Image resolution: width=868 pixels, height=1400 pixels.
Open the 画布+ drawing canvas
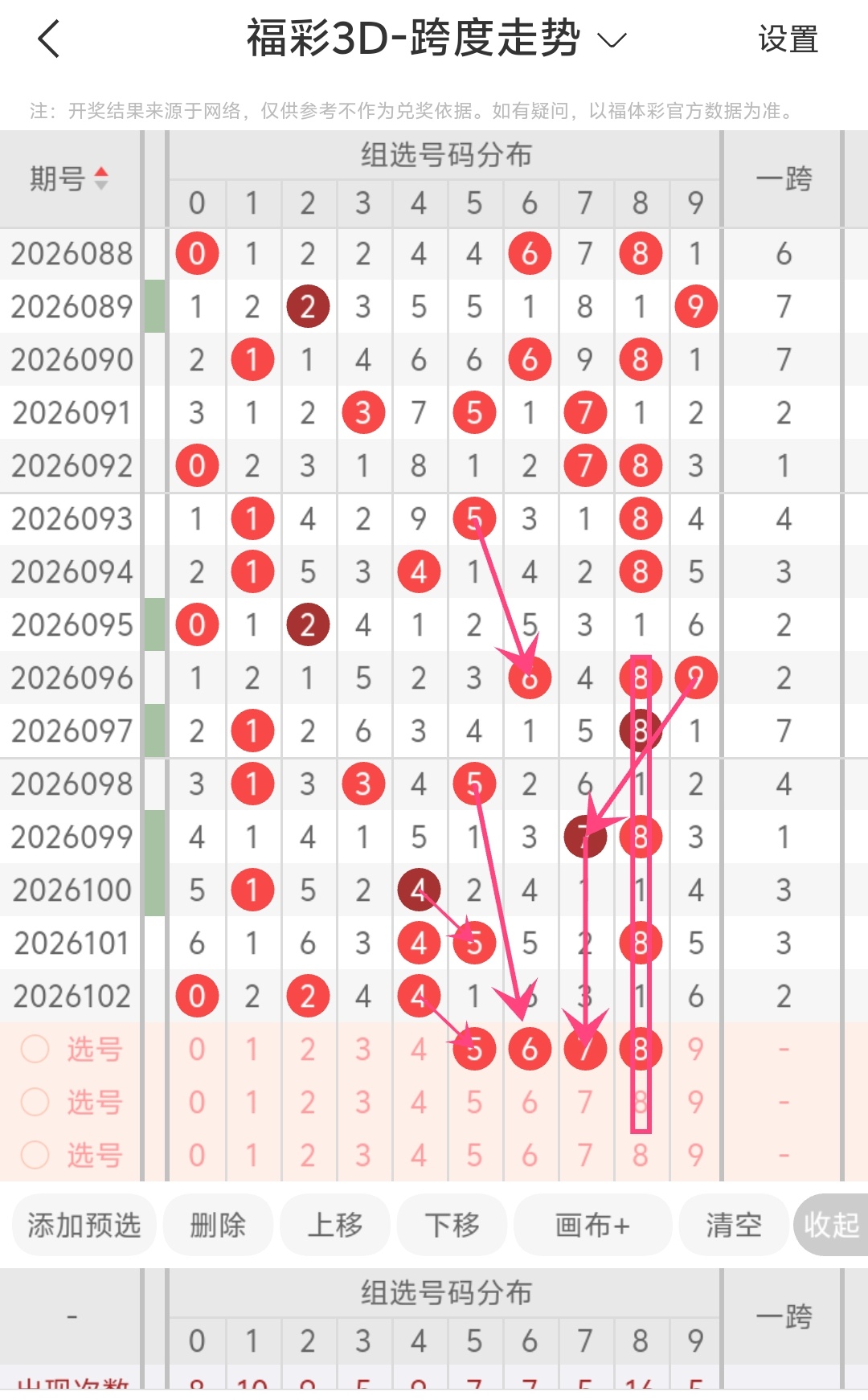[592, 1225]
